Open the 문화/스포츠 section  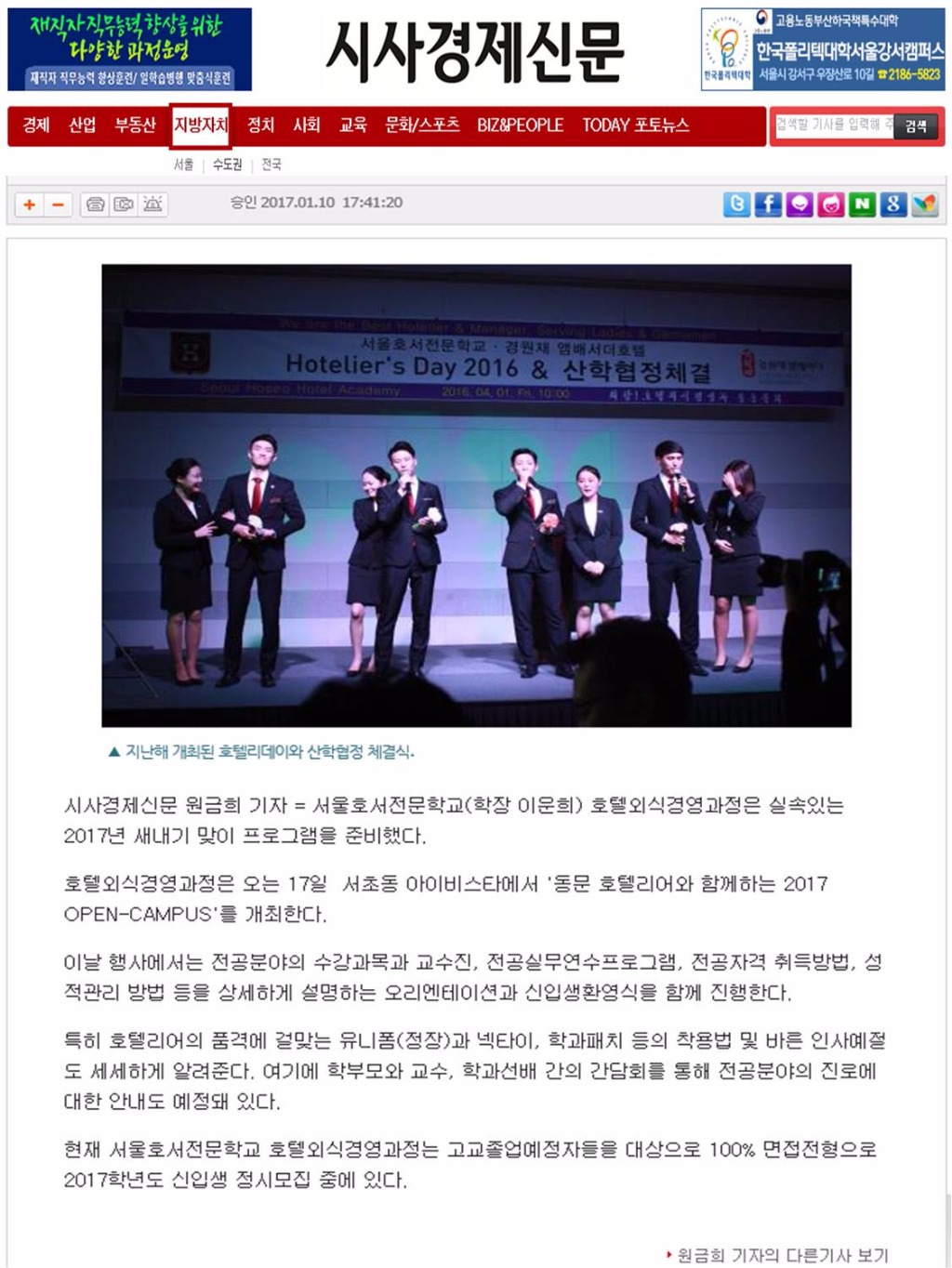coord(422,125)
